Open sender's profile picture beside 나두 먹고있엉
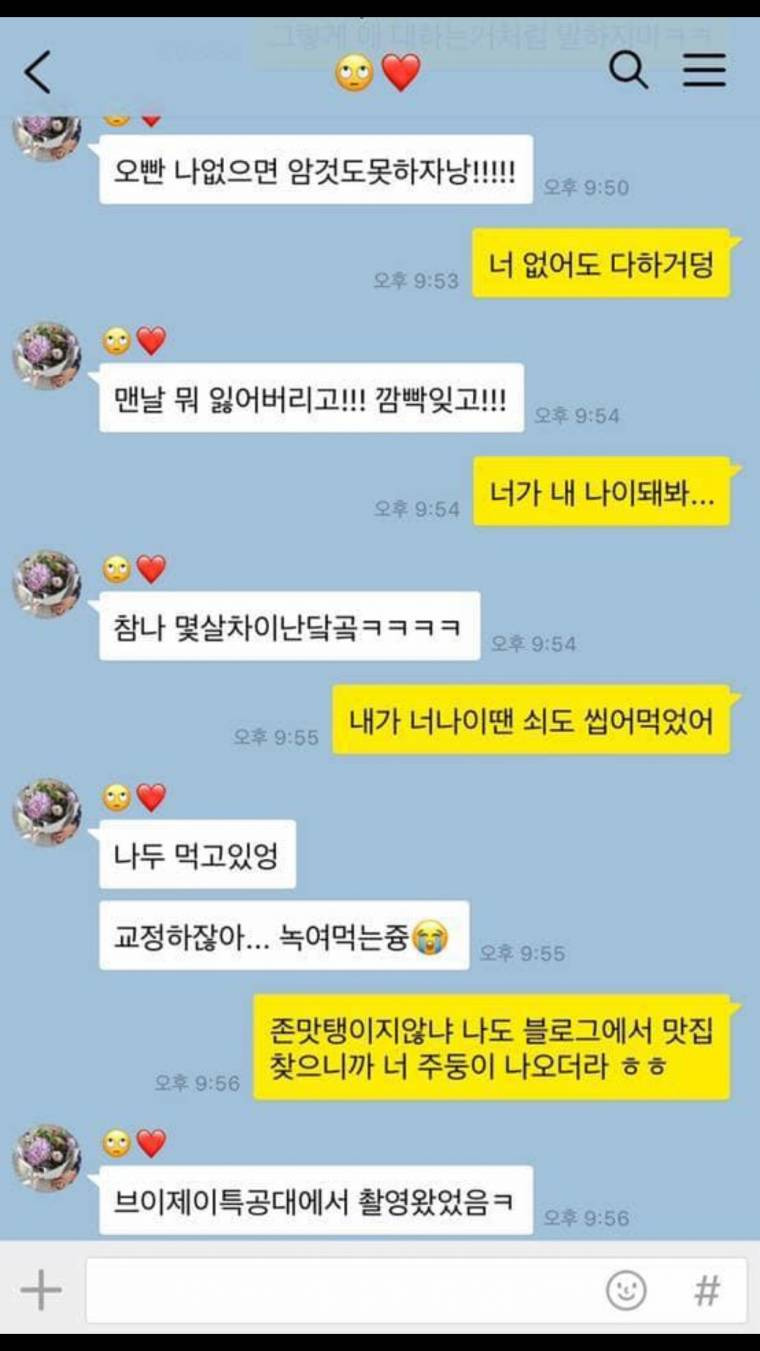 point(47,812)
